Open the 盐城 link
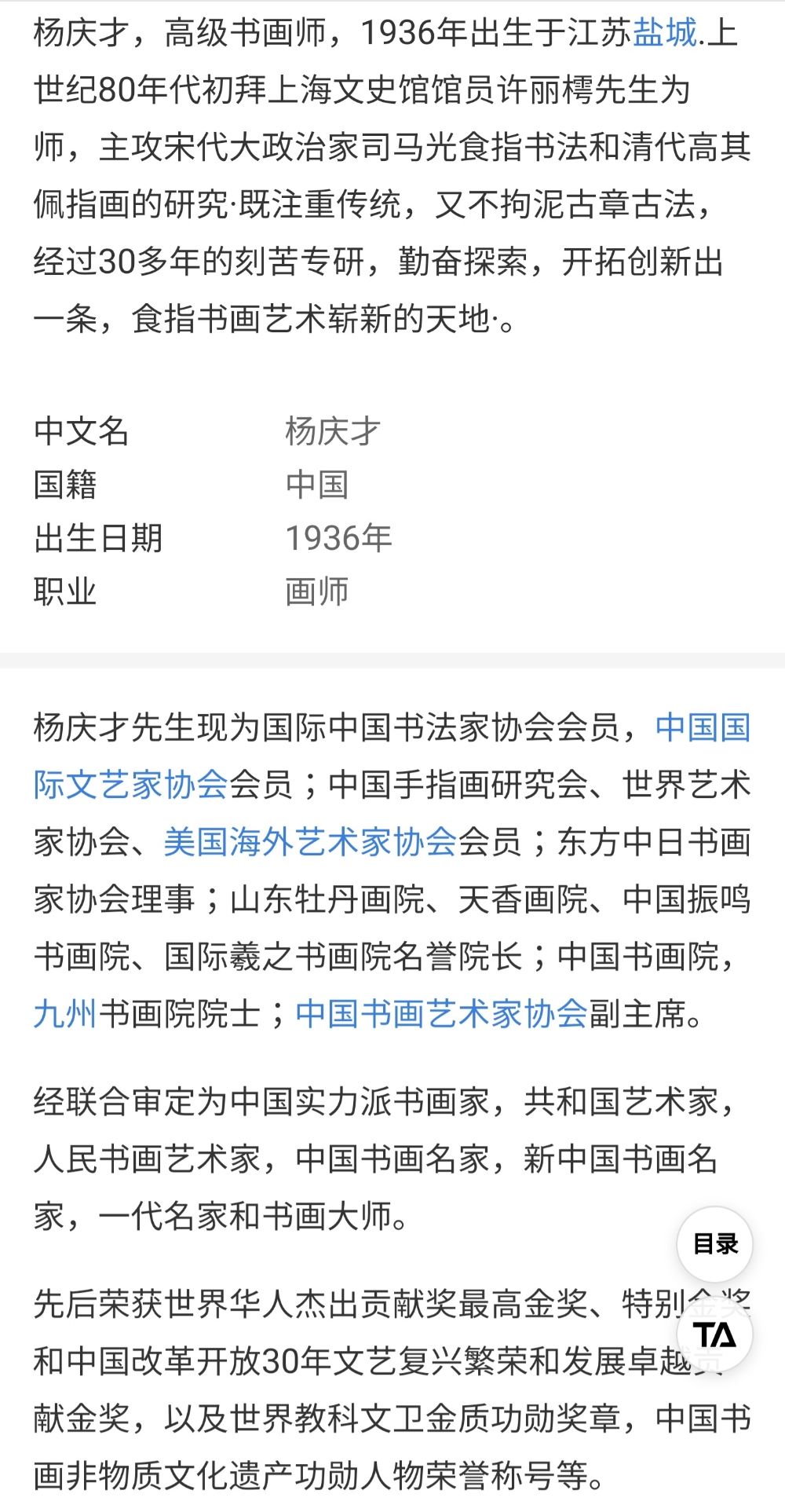The image size is (785, 1512). [664, 33]
